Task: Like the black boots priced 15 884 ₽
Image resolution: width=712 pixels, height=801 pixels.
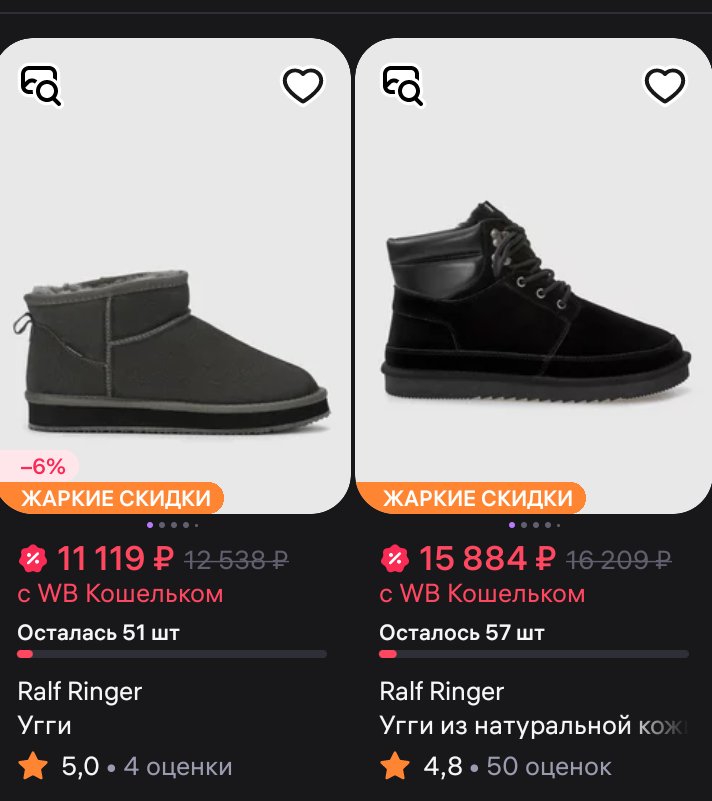Action: pyautogui.click(x=665, y=86)
